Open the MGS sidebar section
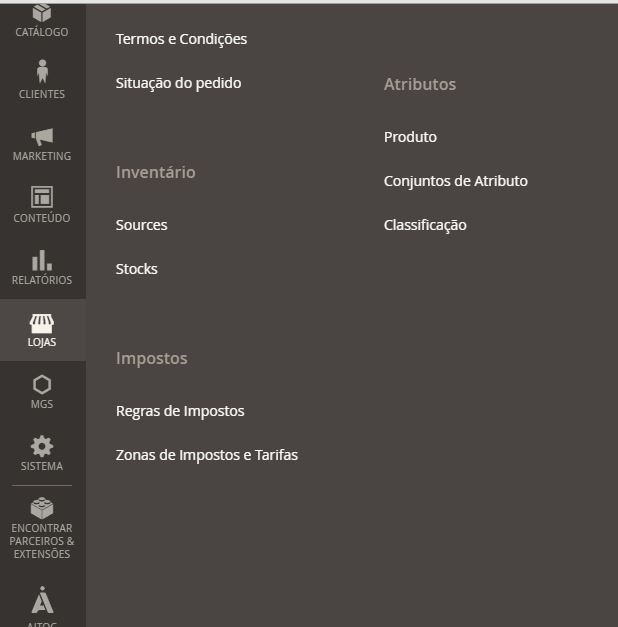The image size is (618, 627). pyautogui.click(x=42, y=392)
